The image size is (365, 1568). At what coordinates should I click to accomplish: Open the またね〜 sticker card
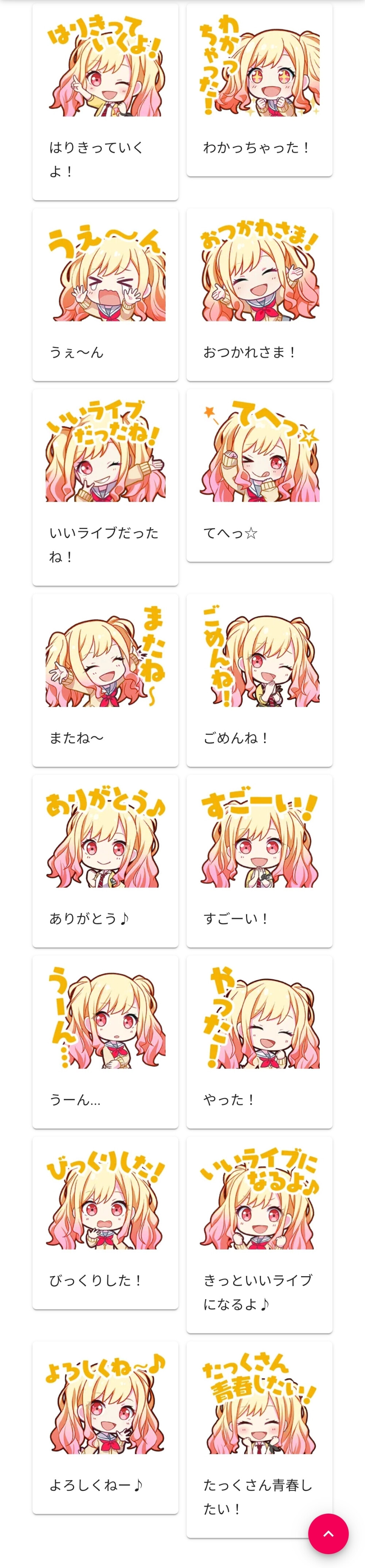(105, 680)
